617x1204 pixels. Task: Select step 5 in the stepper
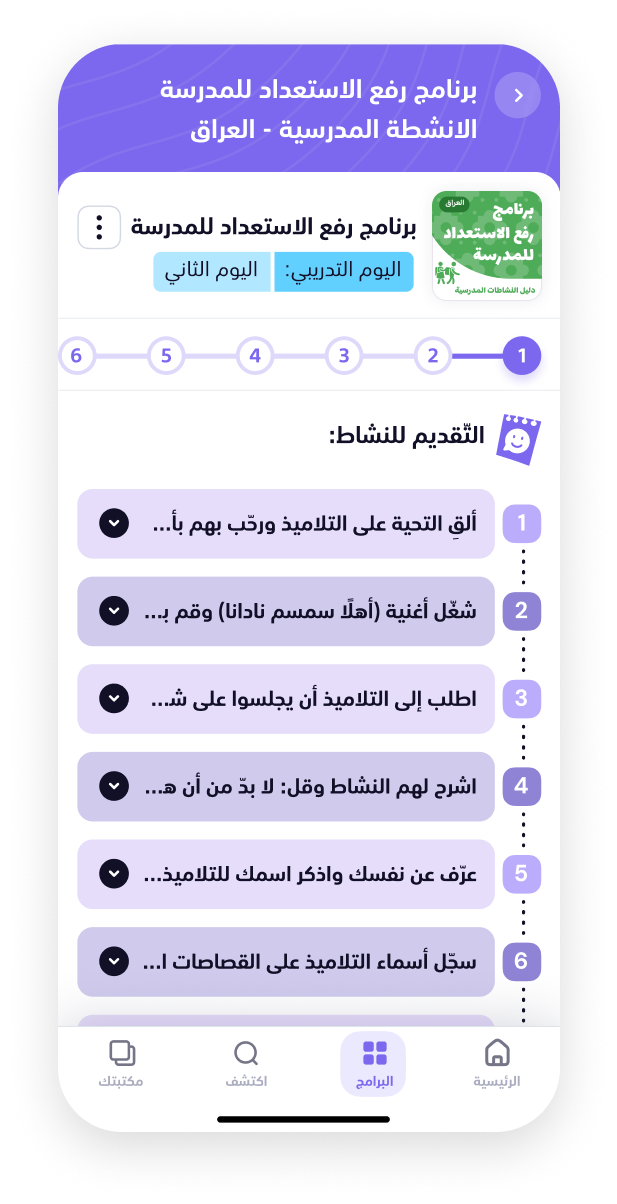click(166, 355)
